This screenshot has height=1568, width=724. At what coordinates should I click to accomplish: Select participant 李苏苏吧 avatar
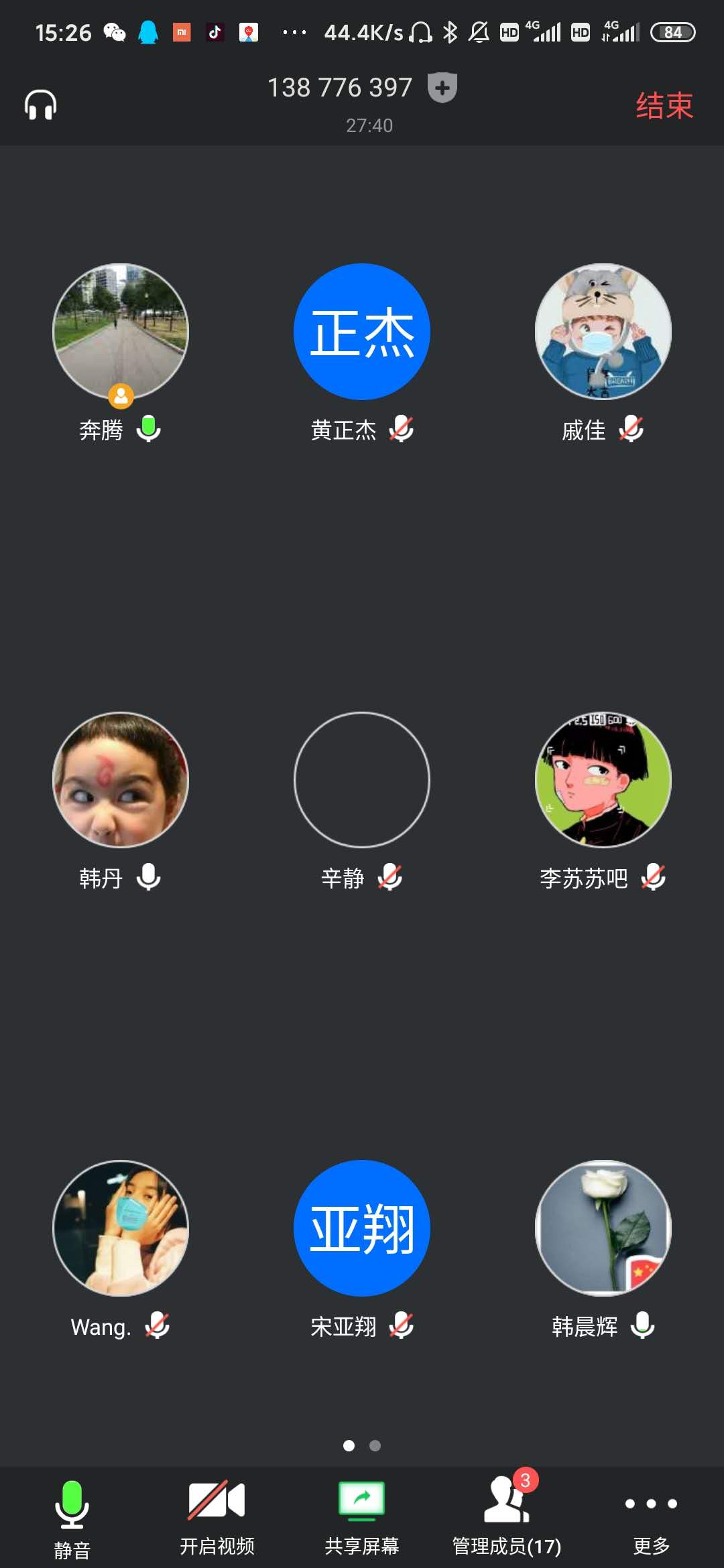[x=603, y=780]
